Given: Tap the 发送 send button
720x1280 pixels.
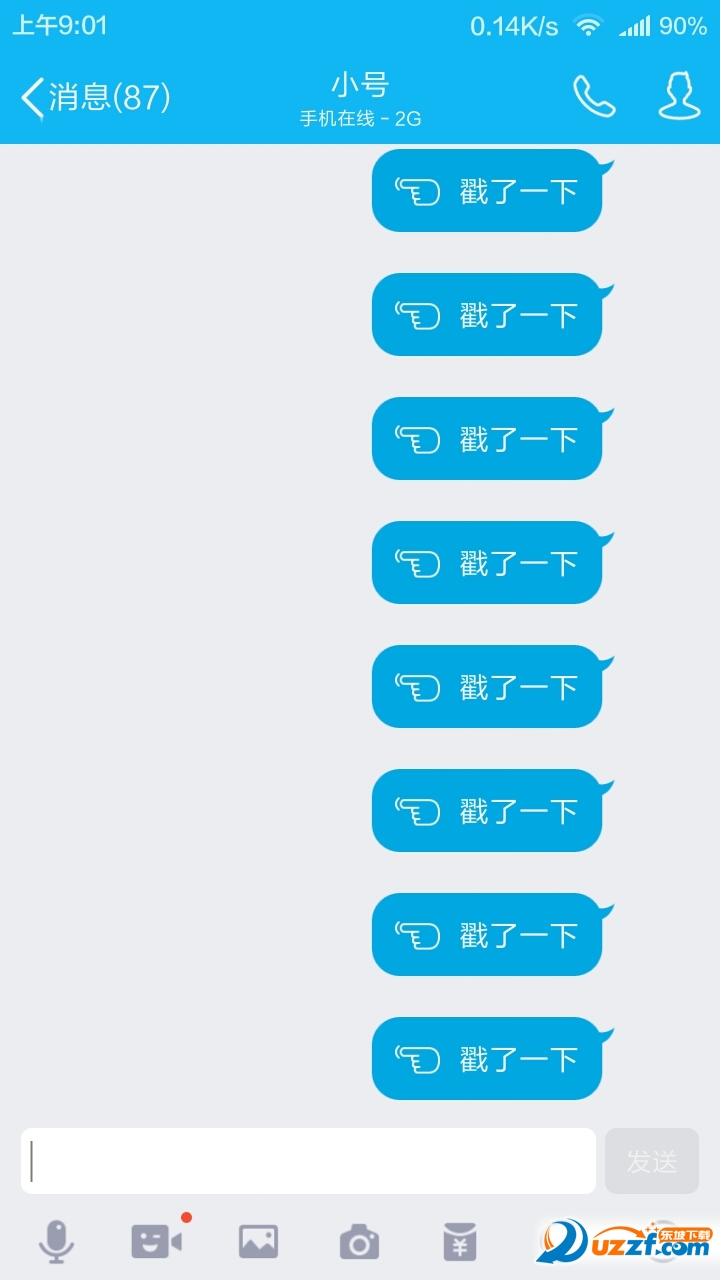Looking at the screenshot, I should pos(652,1161).
